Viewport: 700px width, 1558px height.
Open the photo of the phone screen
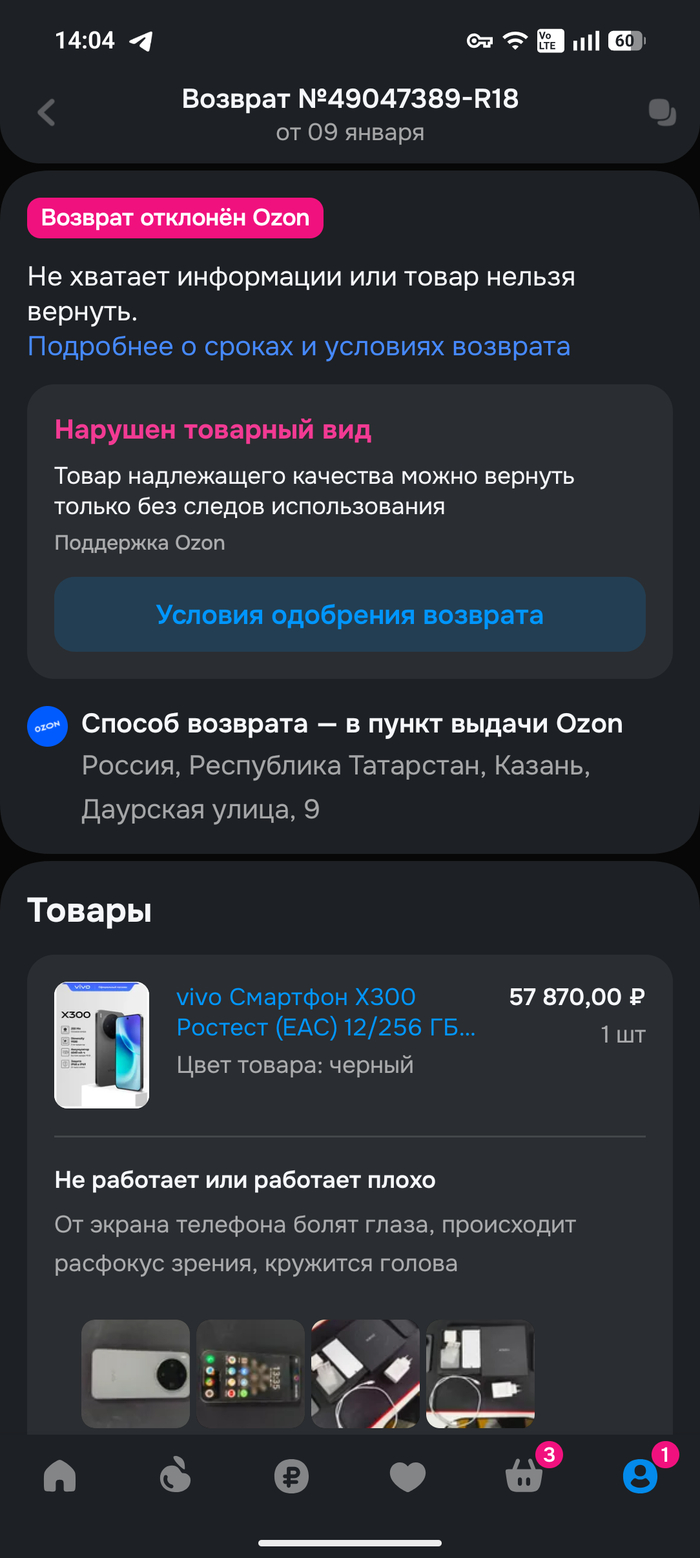[x=250, y=1373]
